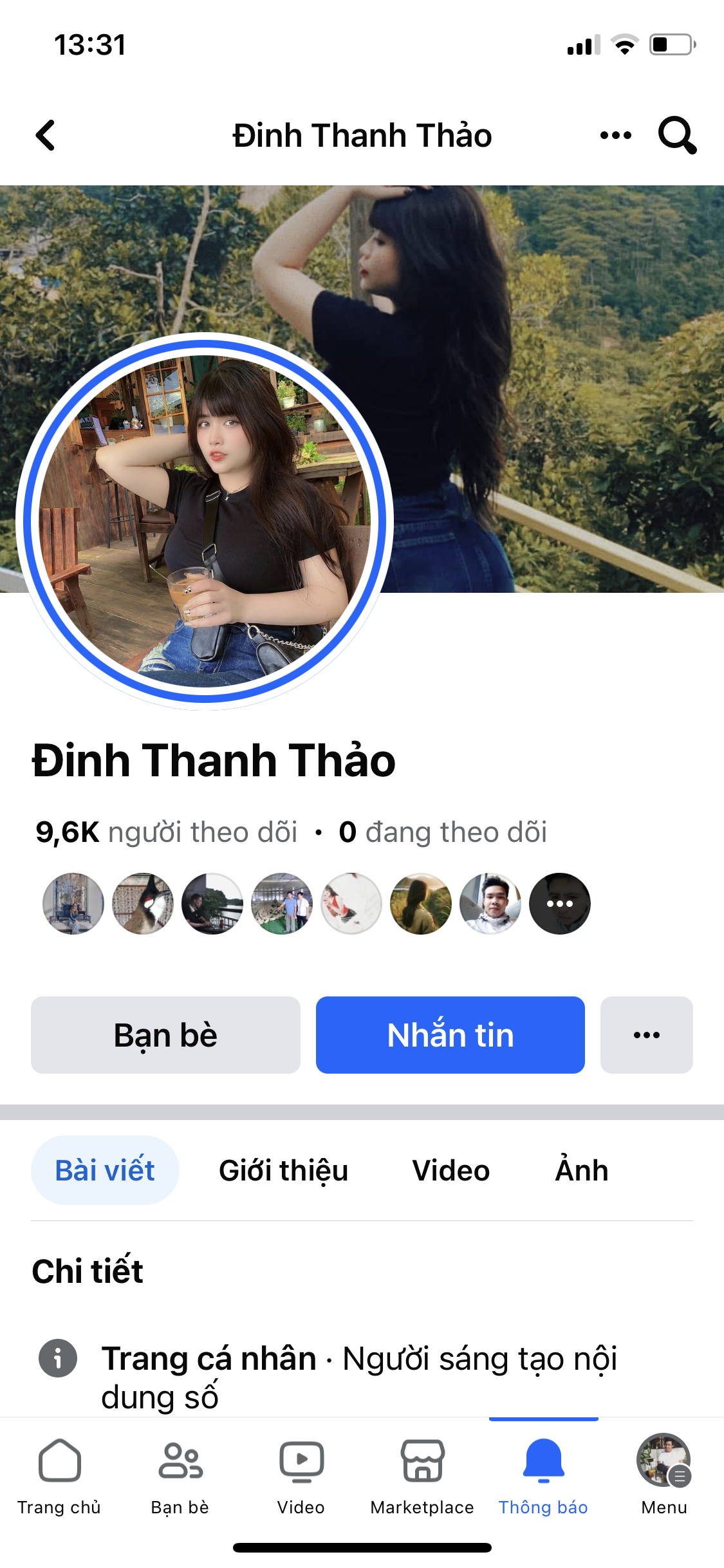
Task: Show the profile's Video tab
Action: pyautogui.click(x=450, y=1170)
